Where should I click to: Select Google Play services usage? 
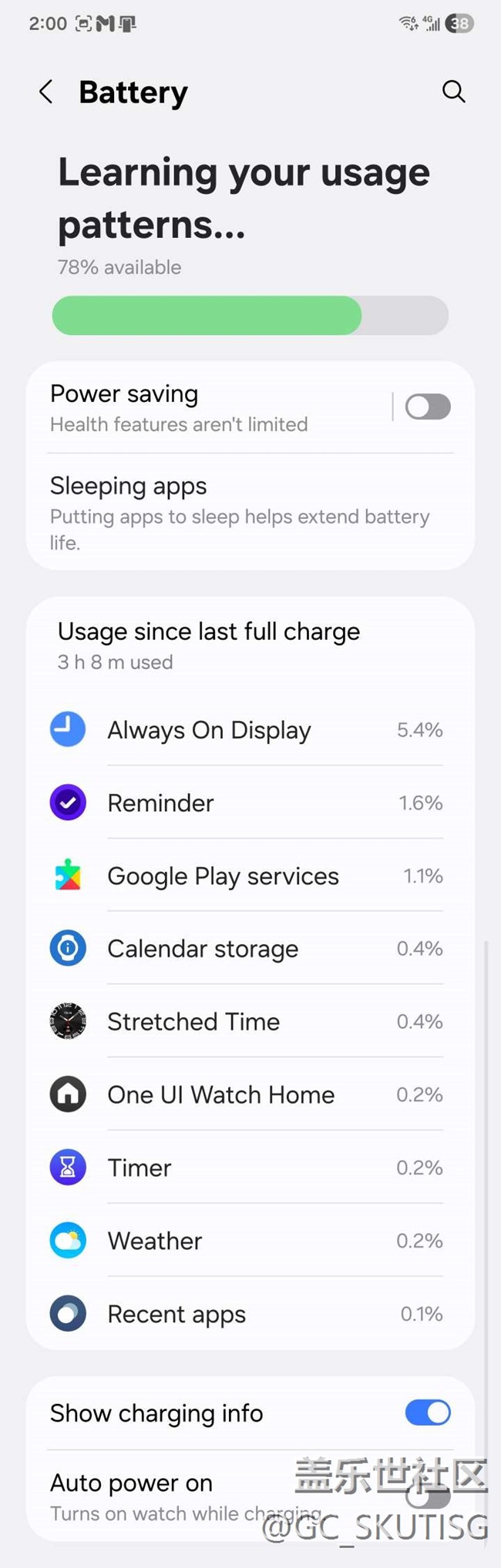tap(247, 876)
